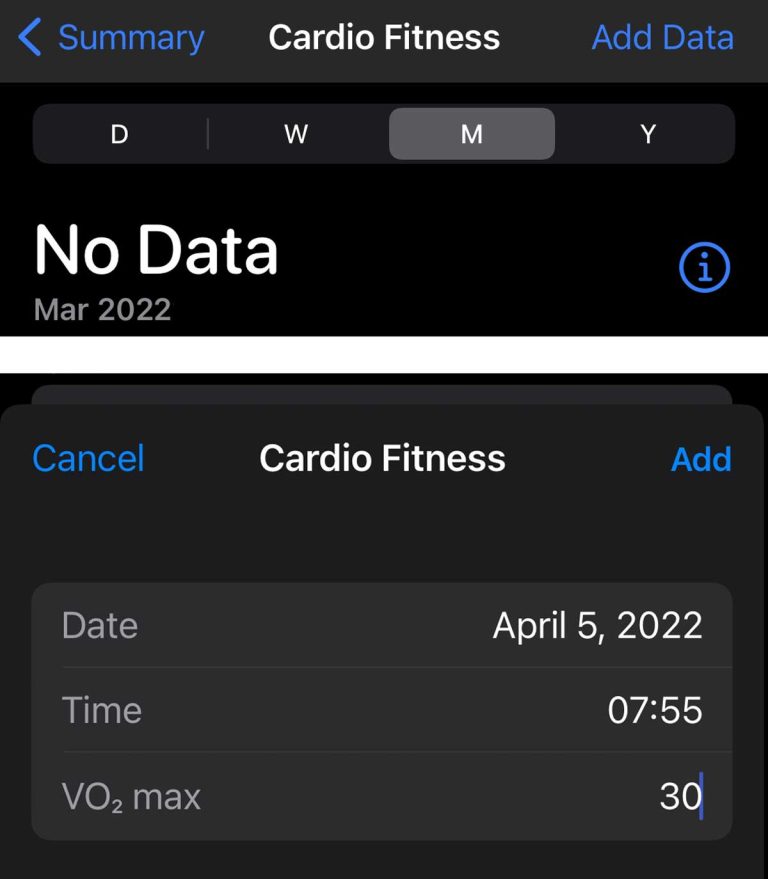The image size is (768, 879).
Task: Select the M monthly view
Action: point(471,133)
